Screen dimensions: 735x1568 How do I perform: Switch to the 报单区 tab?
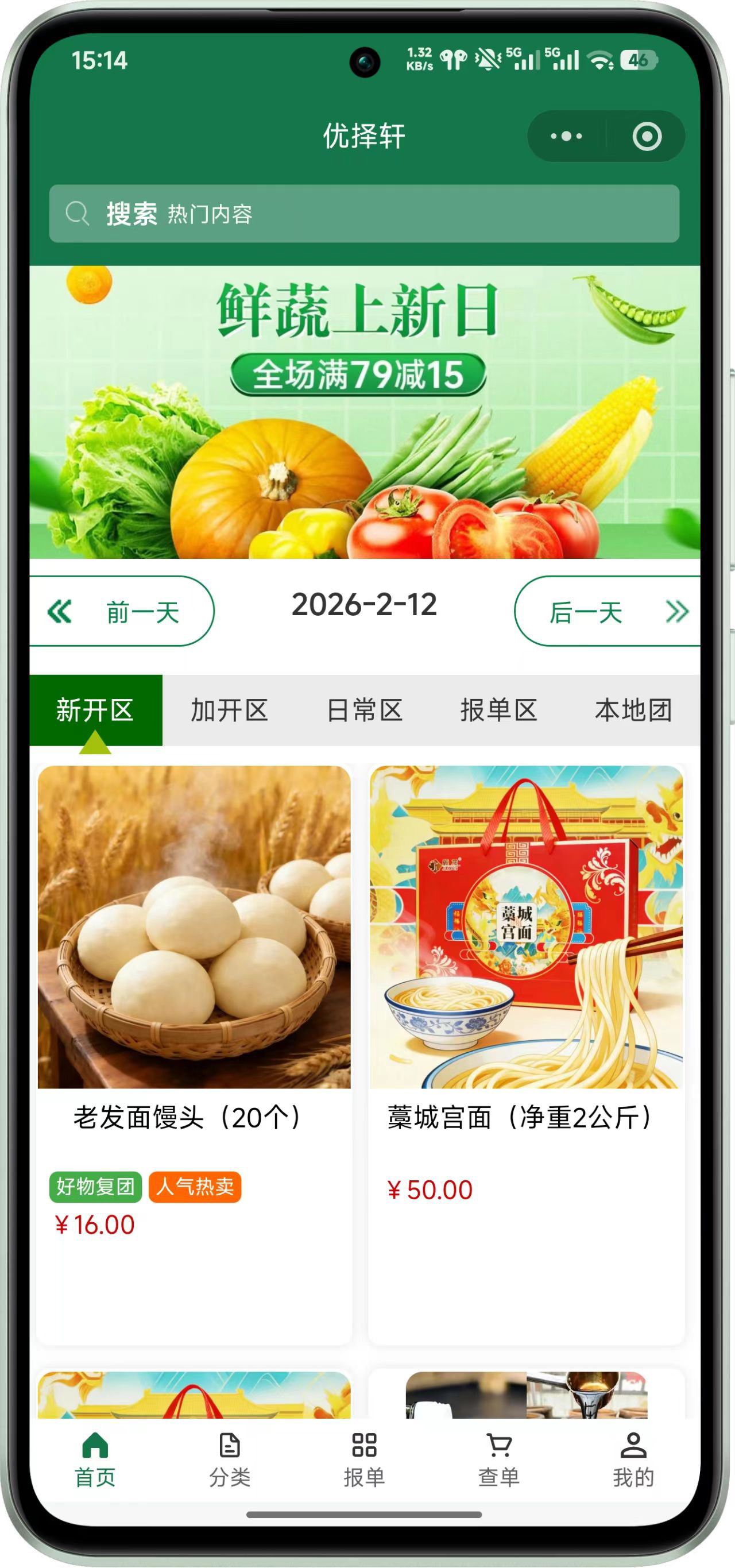pos(498,710)
